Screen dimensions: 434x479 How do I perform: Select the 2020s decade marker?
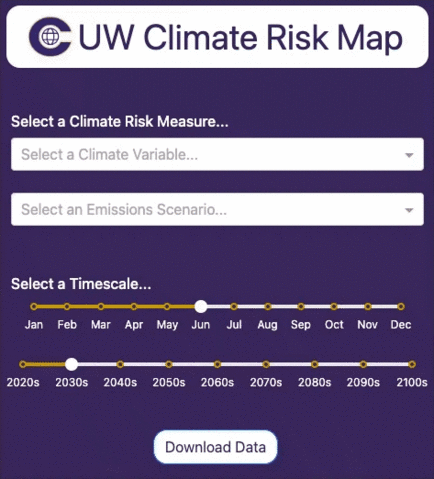coord(23,364)
